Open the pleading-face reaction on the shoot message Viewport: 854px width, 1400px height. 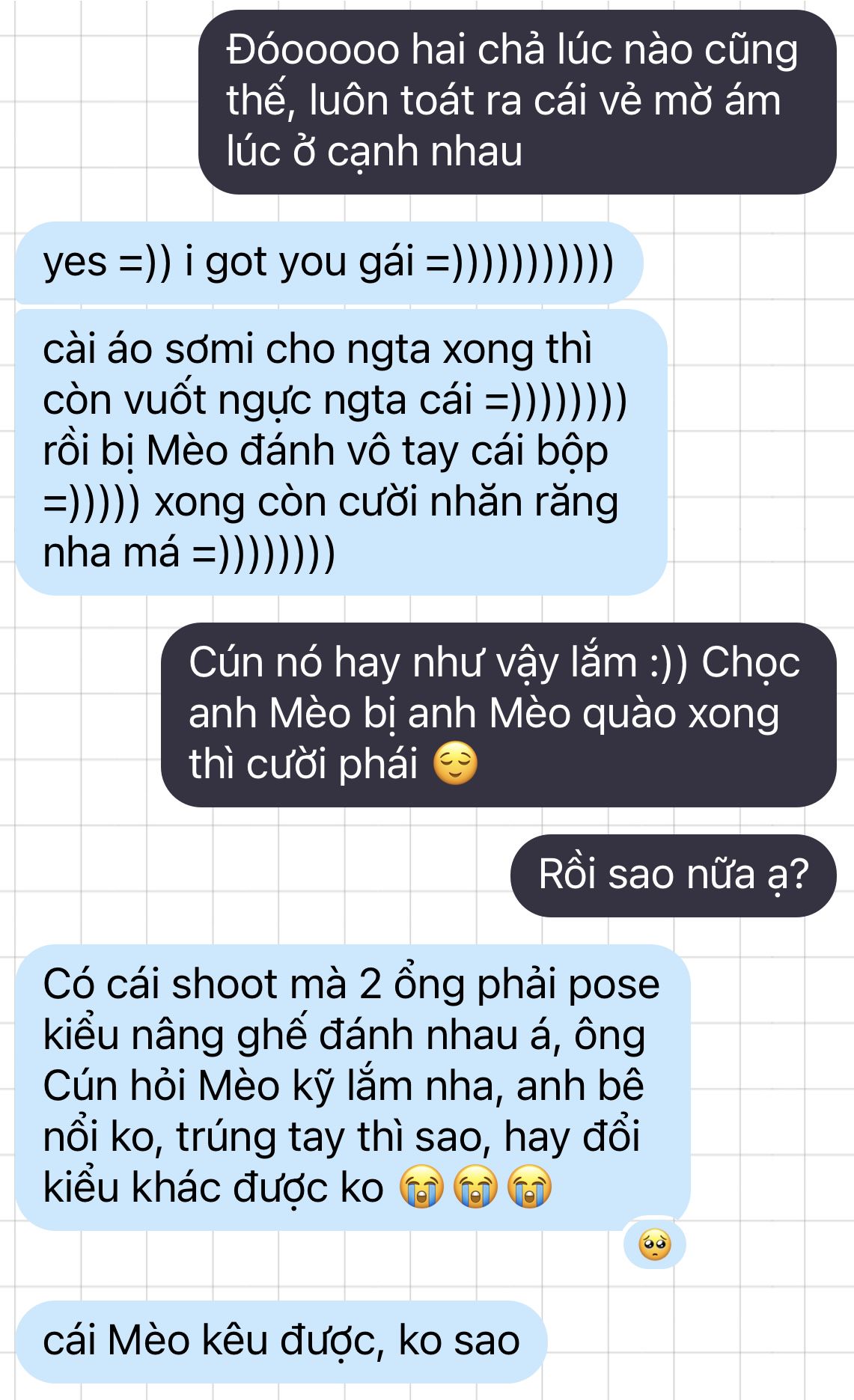654,1245
